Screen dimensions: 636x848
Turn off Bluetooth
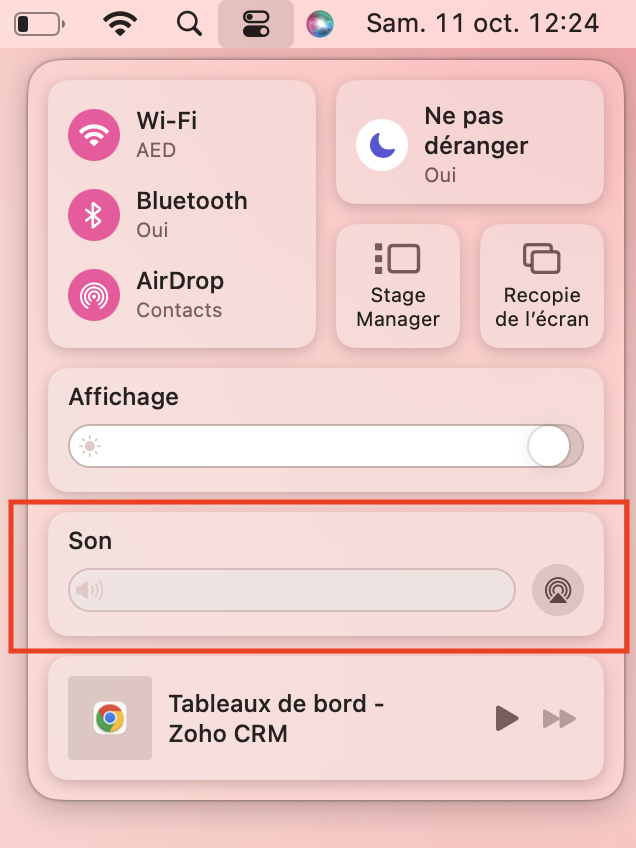pos(93,215)
